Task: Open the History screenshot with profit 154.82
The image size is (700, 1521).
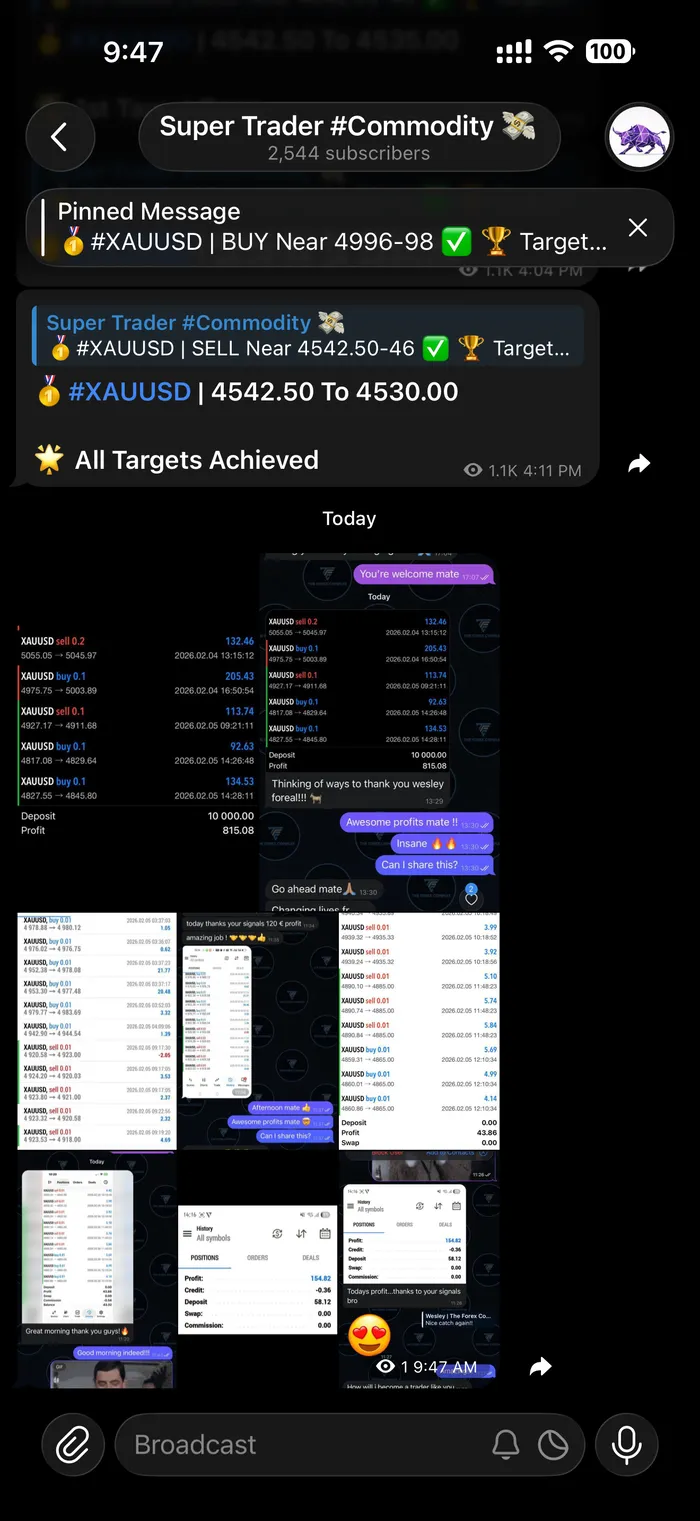Action: click(x=257, y=1268)
